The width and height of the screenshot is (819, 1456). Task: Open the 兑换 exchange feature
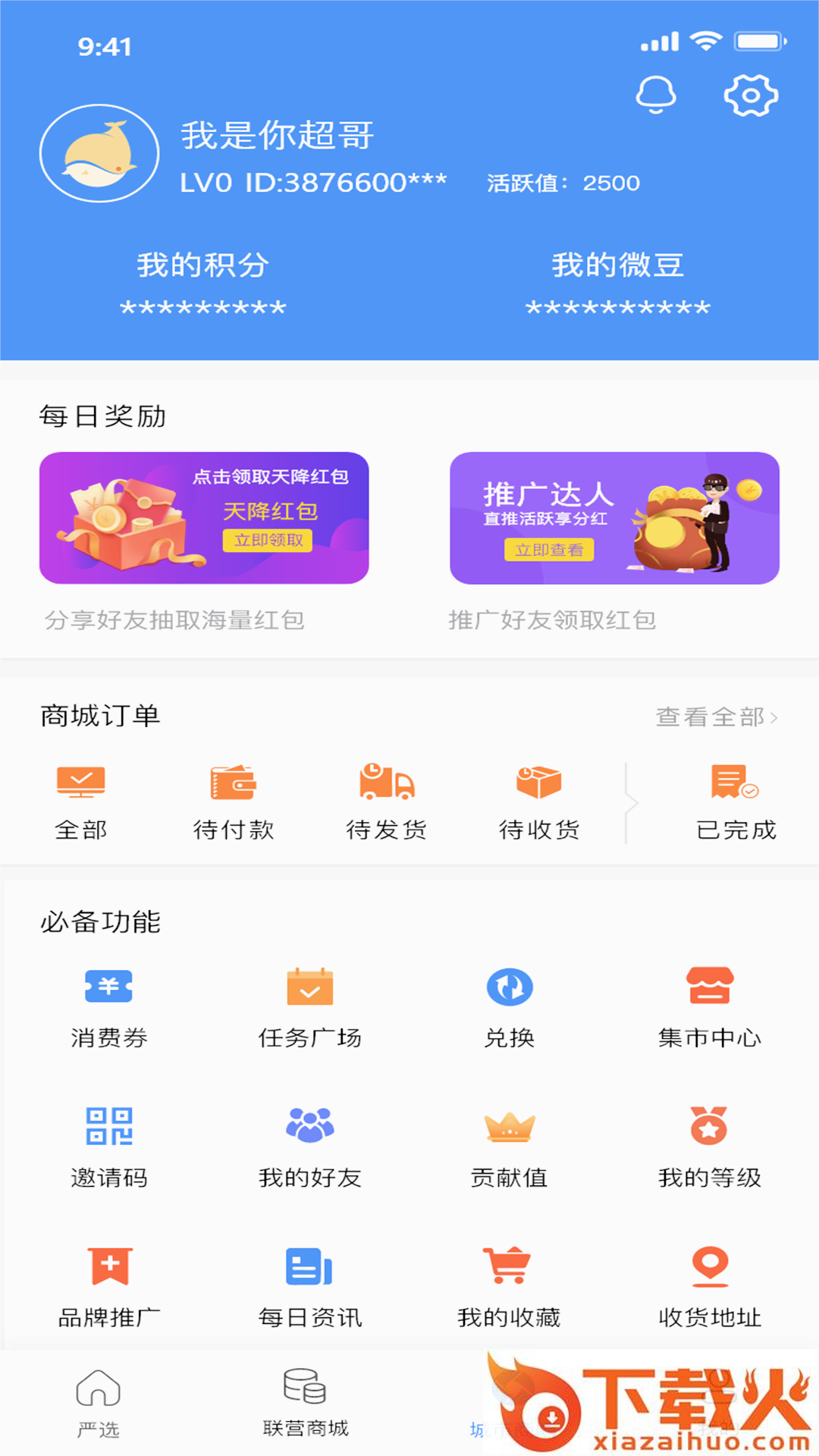click(x=510, y=1008)
